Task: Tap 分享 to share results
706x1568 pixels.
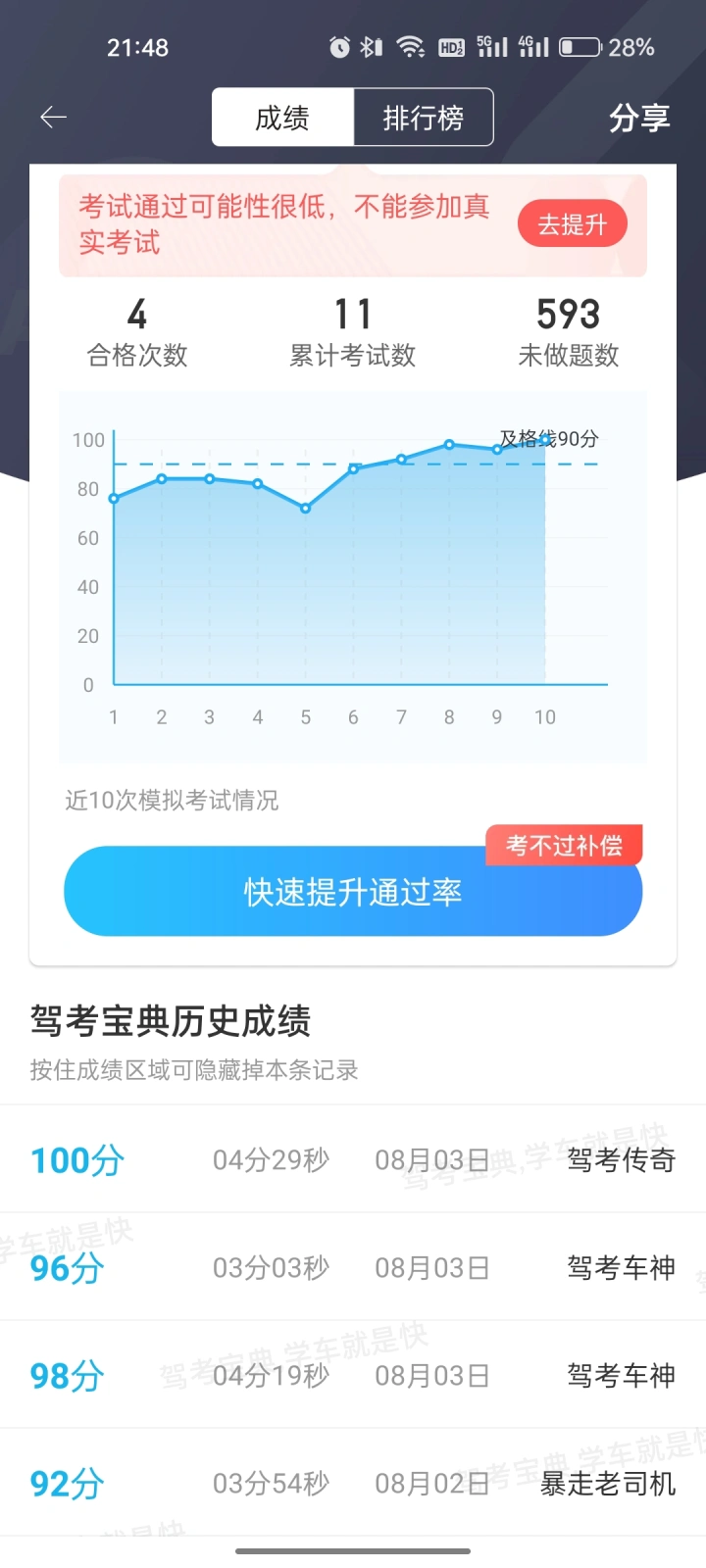Action: [x=639, y=118]
